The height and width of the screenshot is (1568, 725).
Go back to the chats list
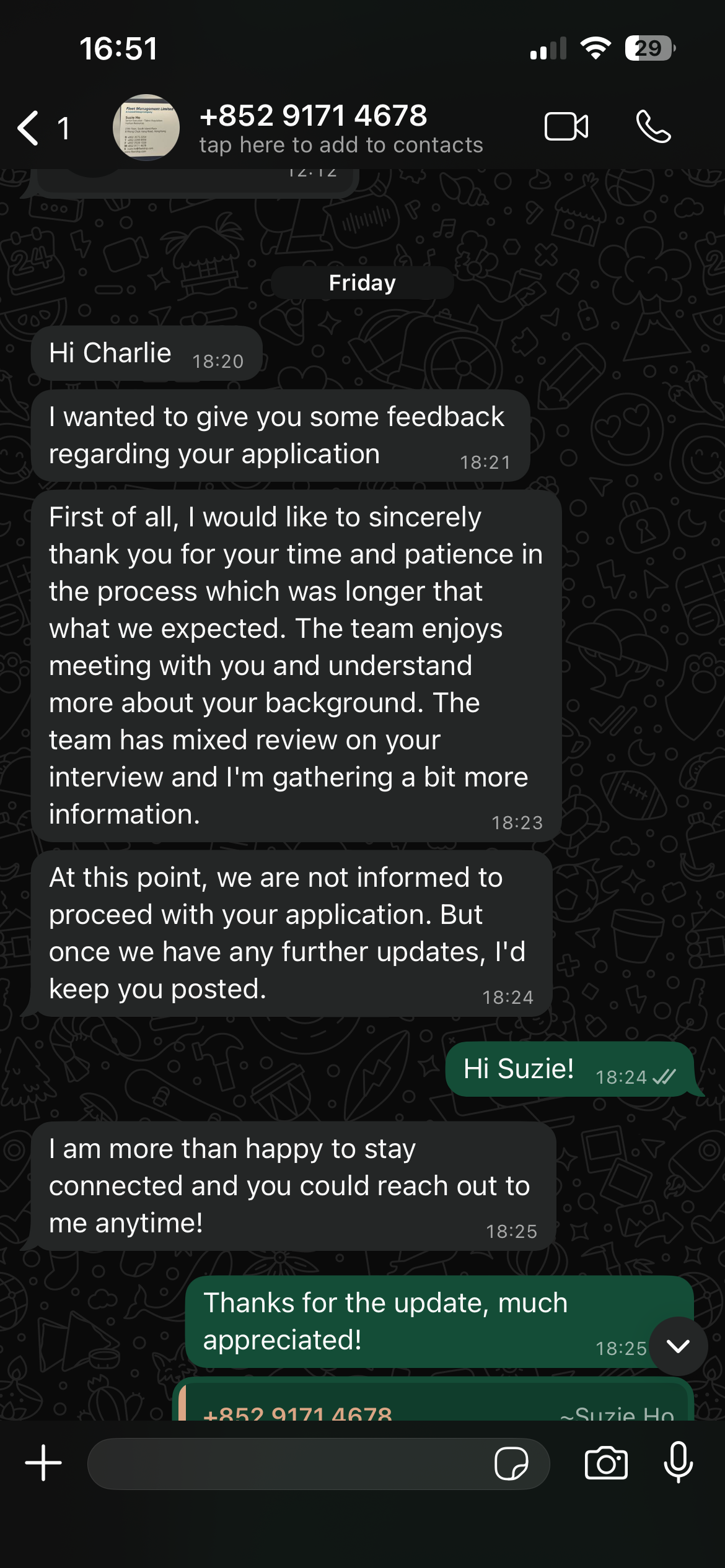[30, 128]
